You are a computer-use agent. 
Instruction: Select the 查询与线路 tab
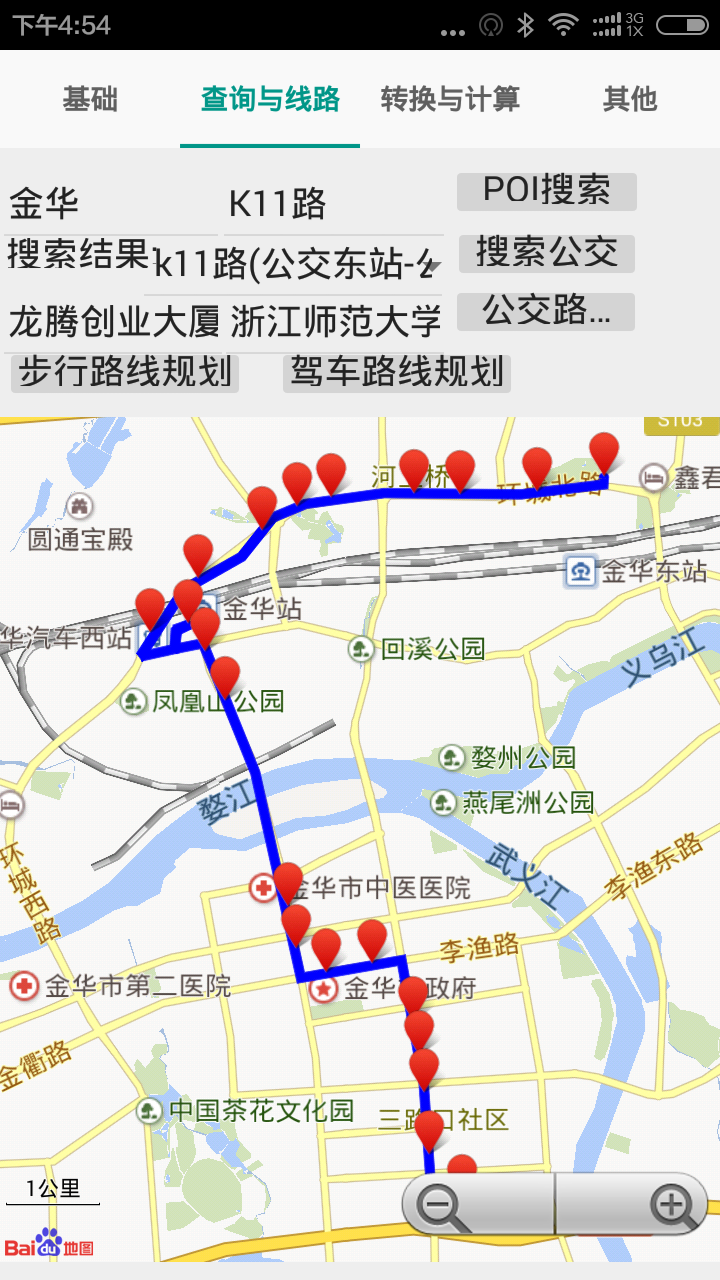(270, 99)
